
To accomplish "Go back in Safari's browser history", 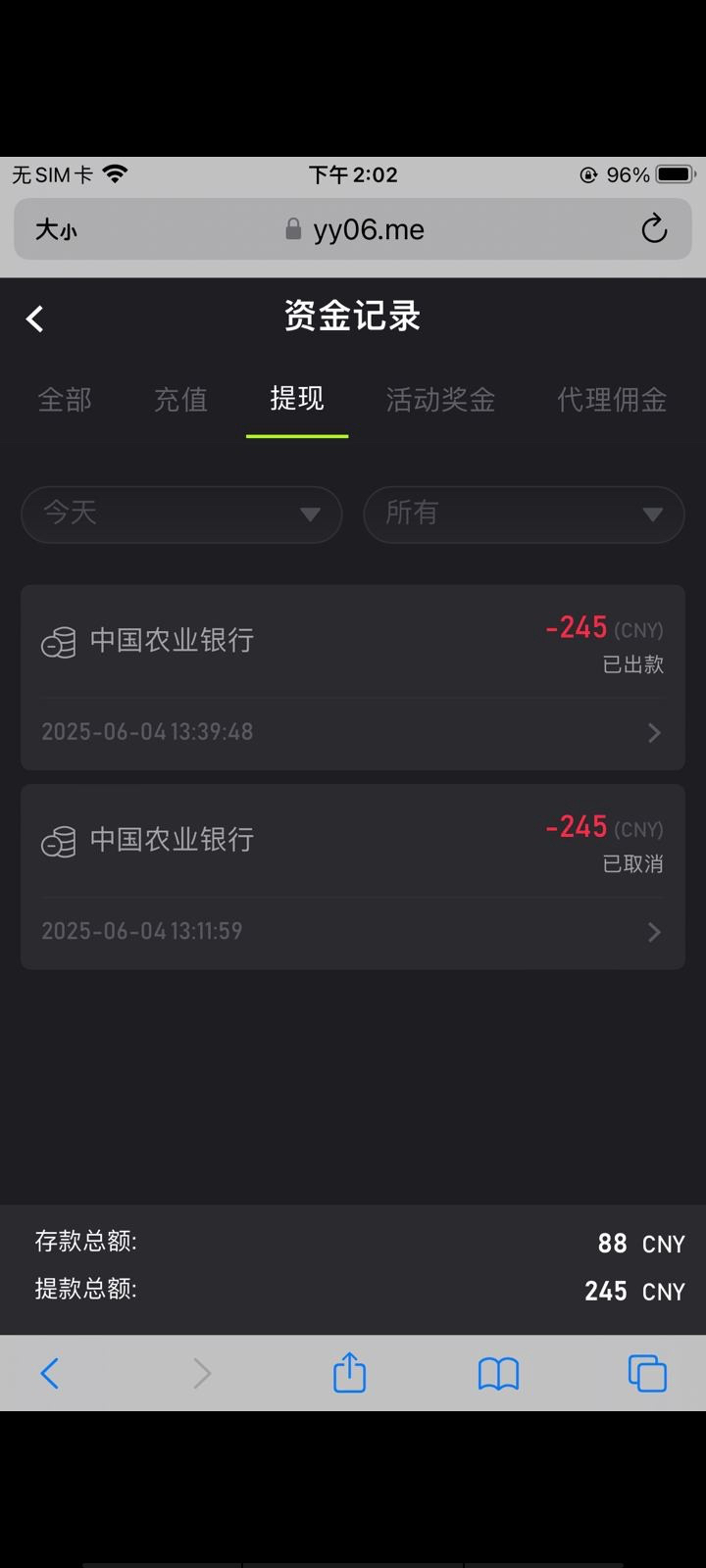I will click(50, 1373).
